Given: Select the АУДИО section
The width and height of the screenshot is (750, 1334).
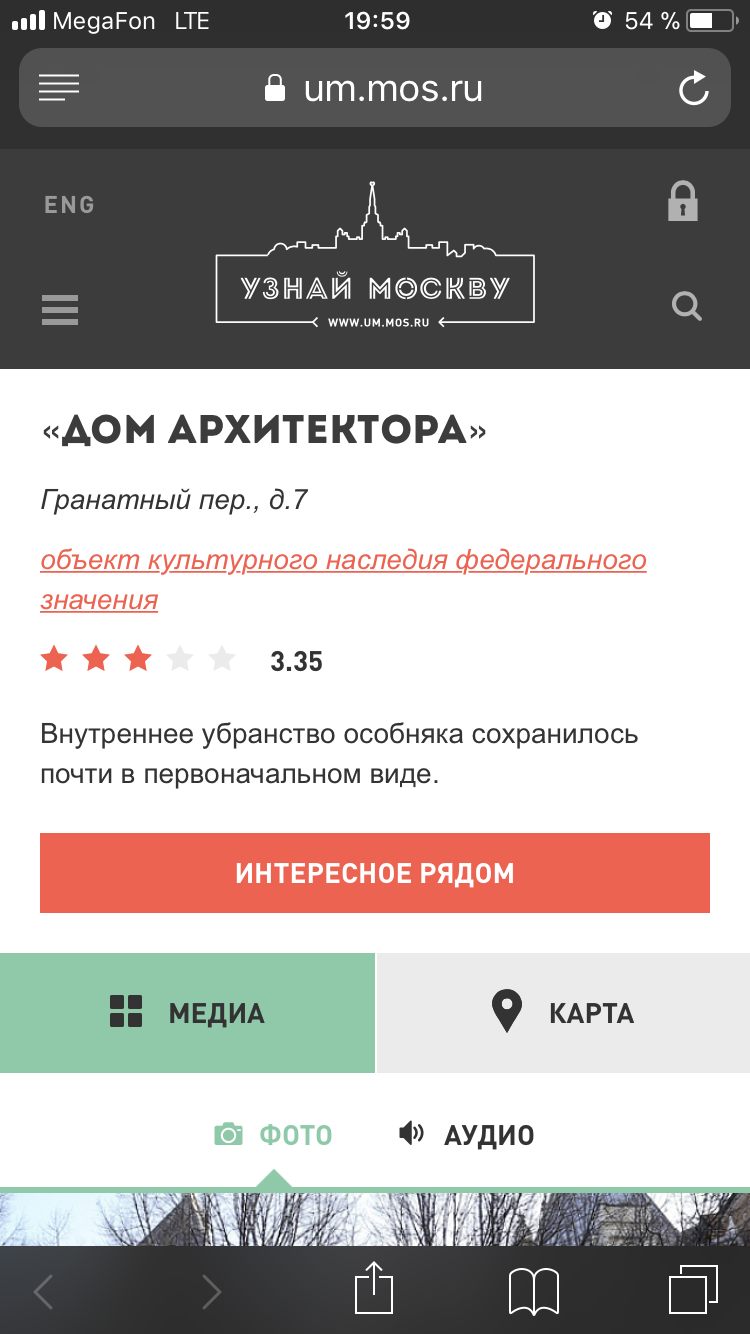Looking at the screenshot, I should (467, 1135).
